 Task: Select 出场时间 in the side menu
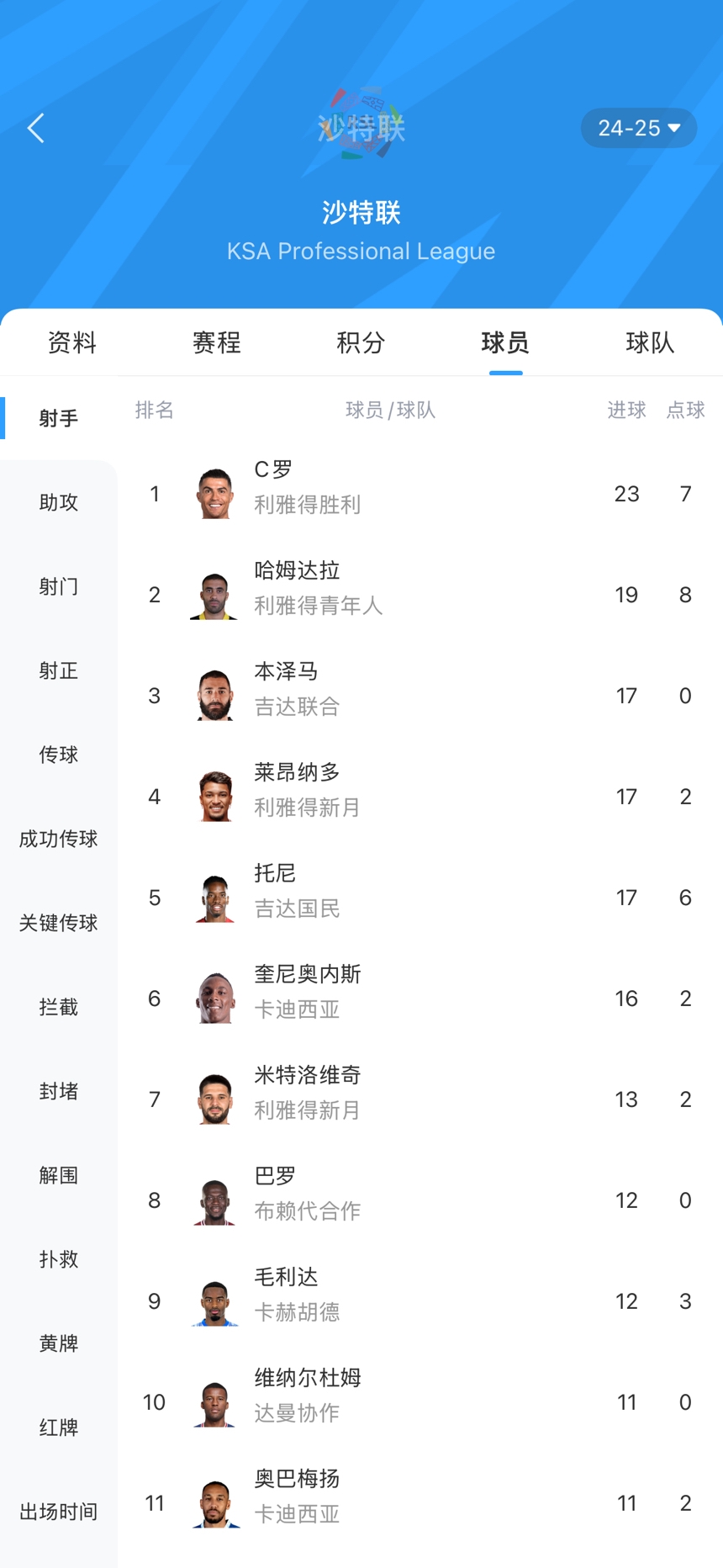coord(59,1512)
